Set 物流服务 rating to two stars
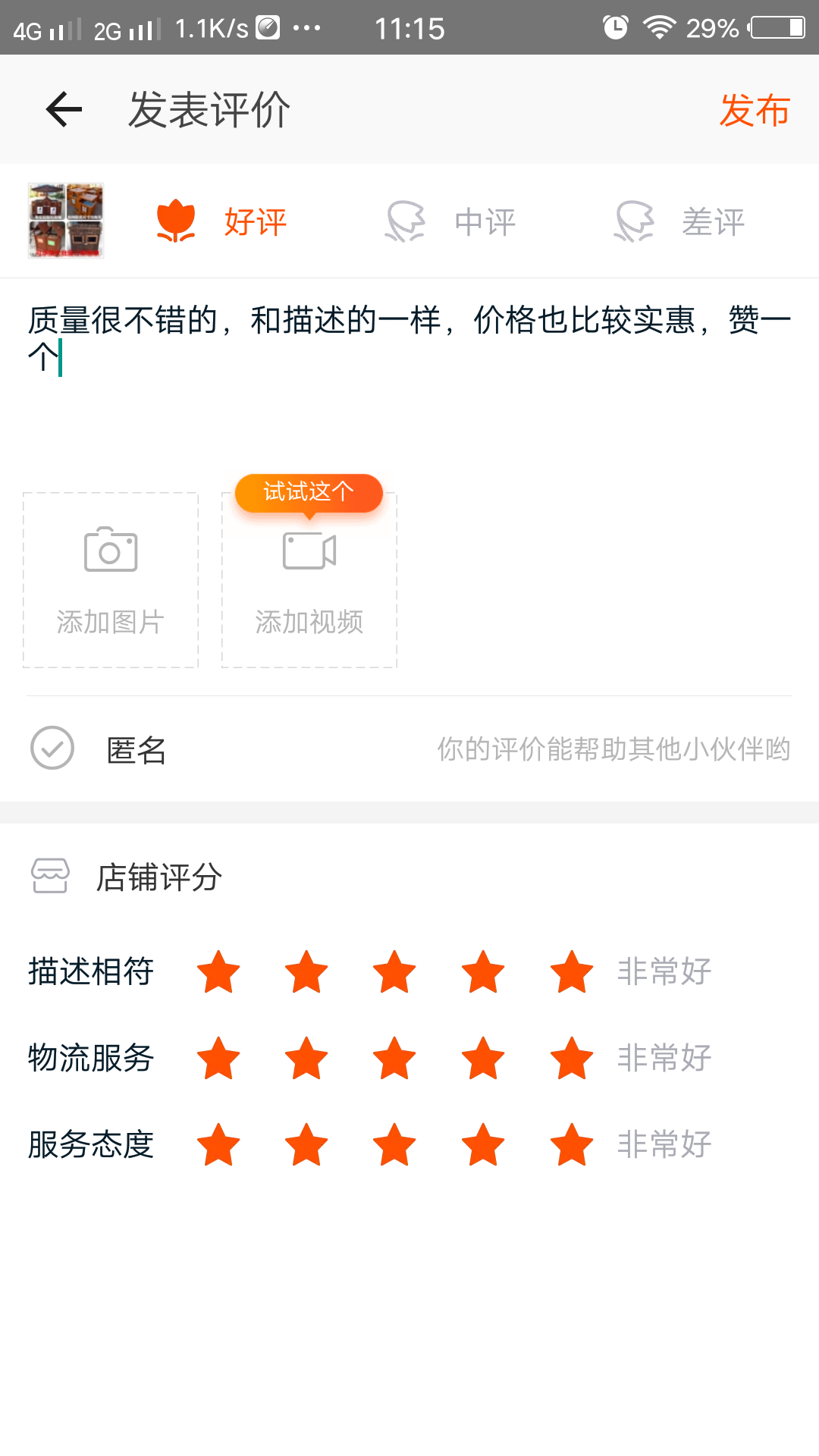This screenshot has width=819, height=1456. [x=306, y=1058]
